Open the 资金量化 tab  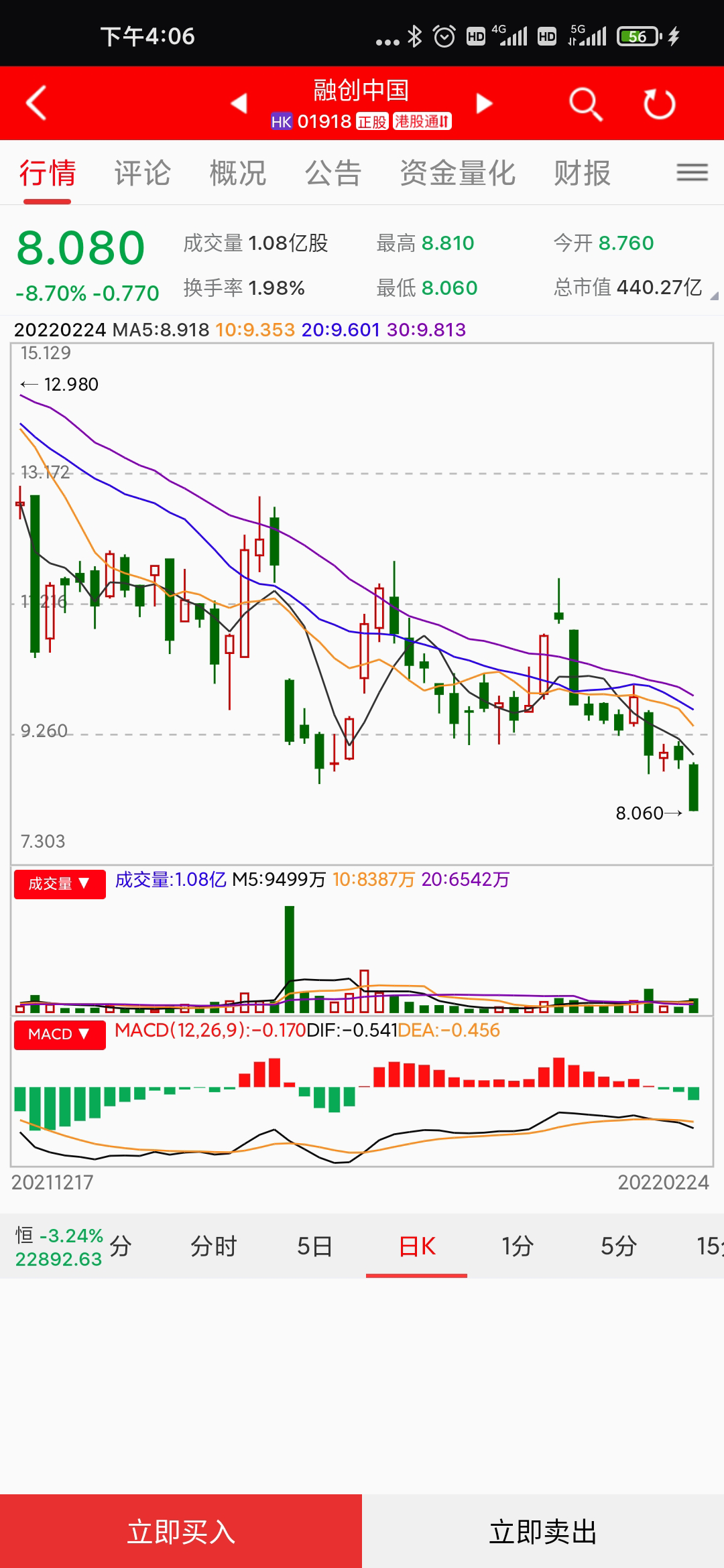(x=457, y=174)
